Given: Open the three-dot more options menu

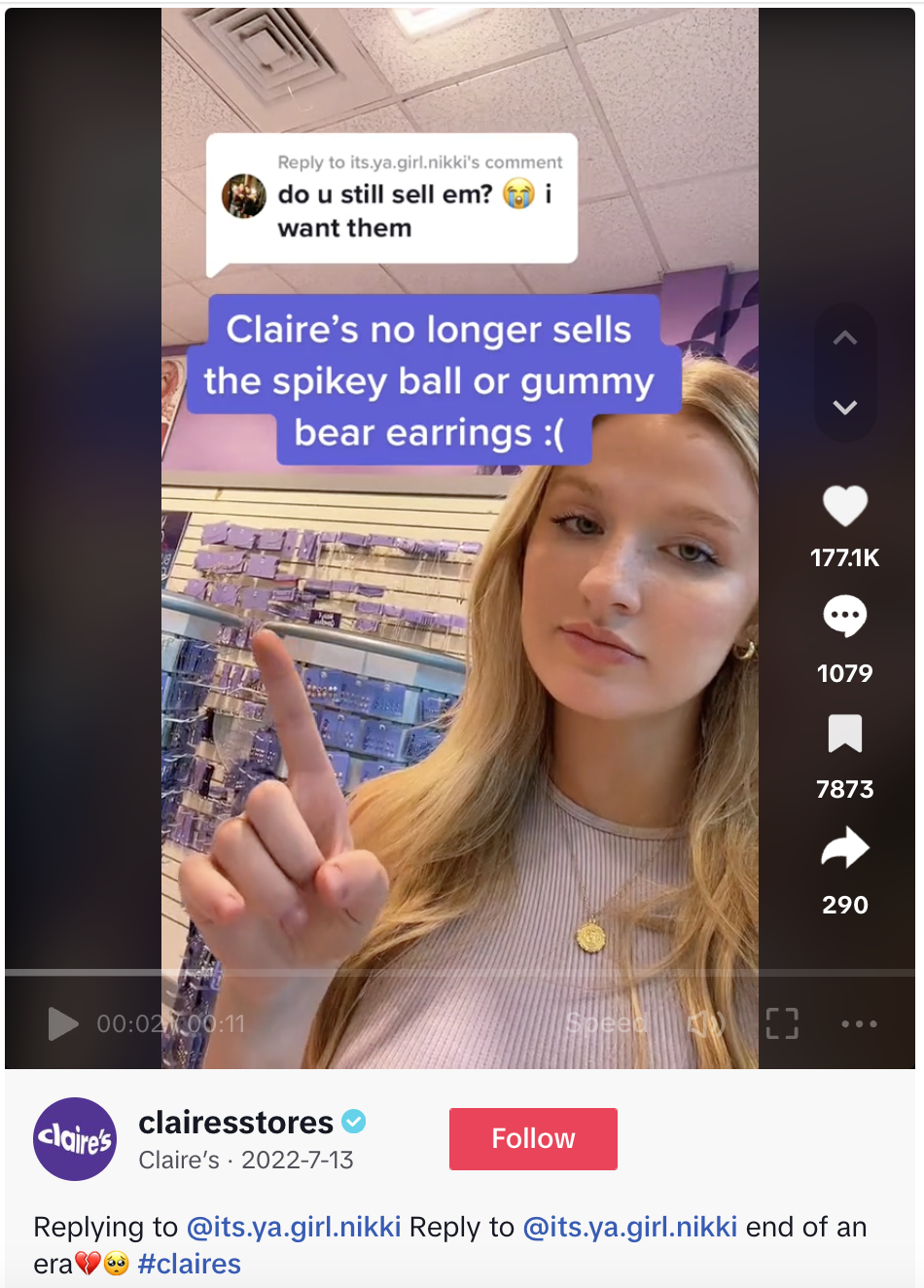Looking at the screenshot, I should pyautogui.click(x=859, y=1023).
